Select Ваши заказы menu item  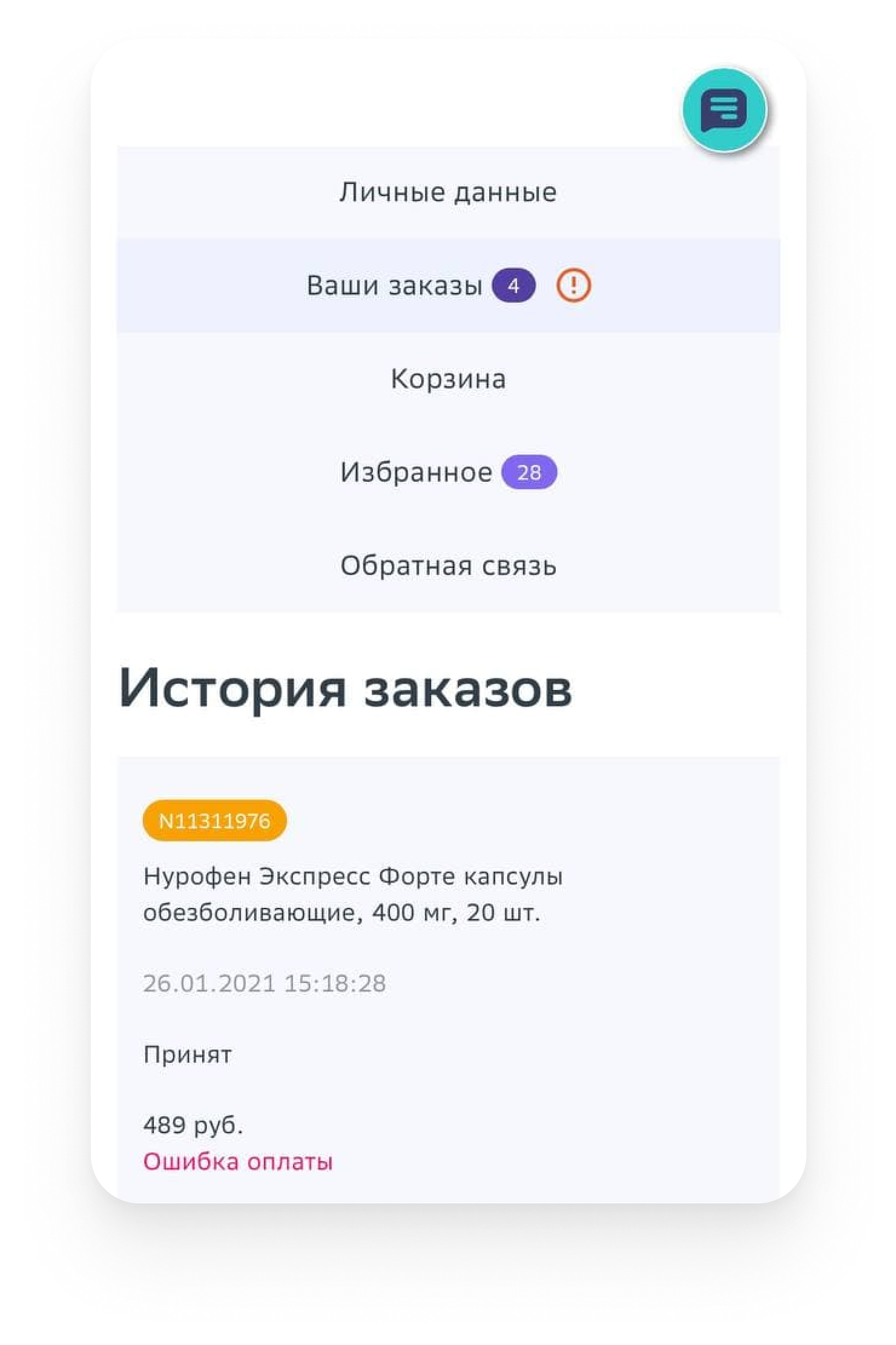pyautogui.click(x=395, y=286)
